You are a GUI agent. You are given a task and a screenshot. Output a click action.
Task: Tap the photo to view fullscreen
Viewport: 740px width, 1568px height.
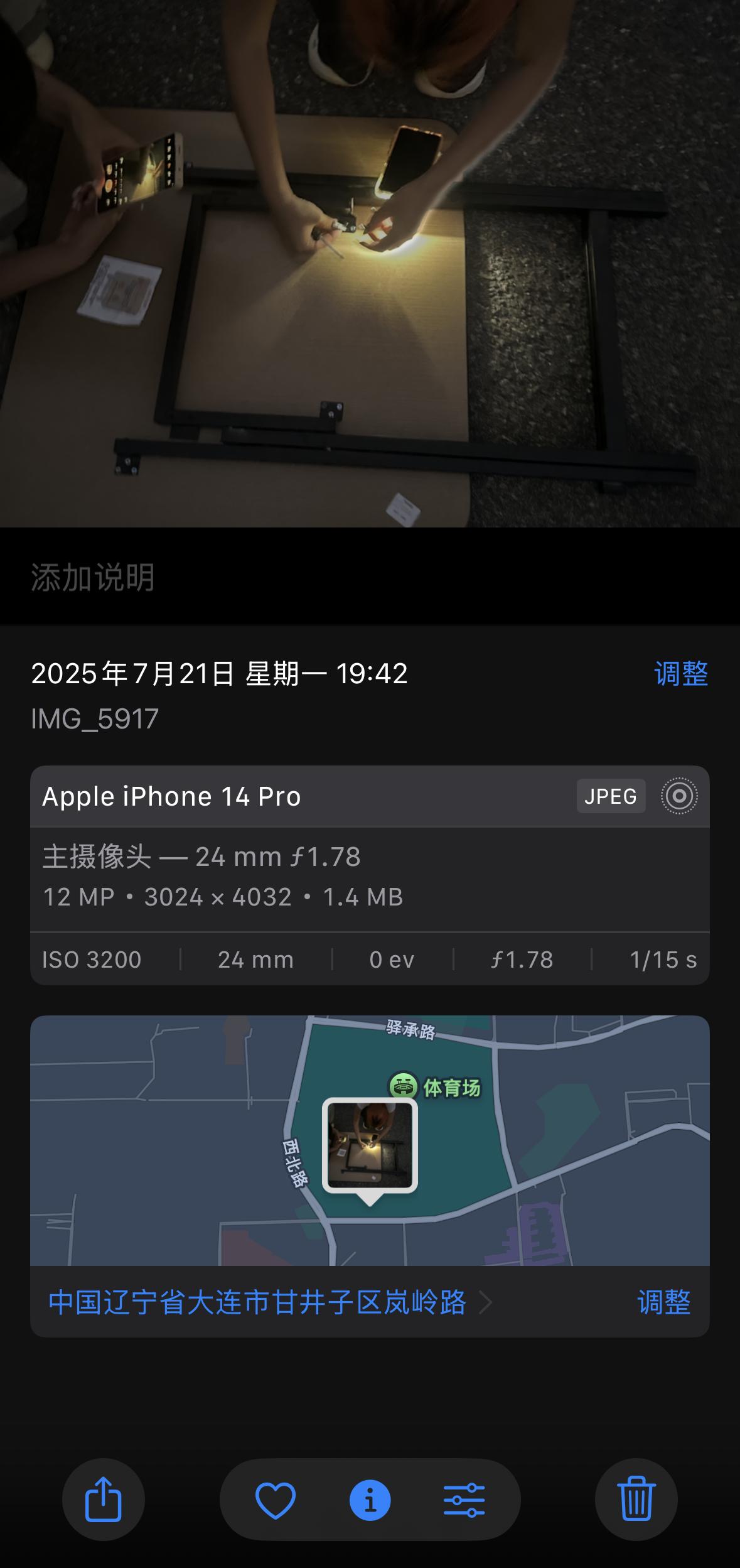pos(370,264)
